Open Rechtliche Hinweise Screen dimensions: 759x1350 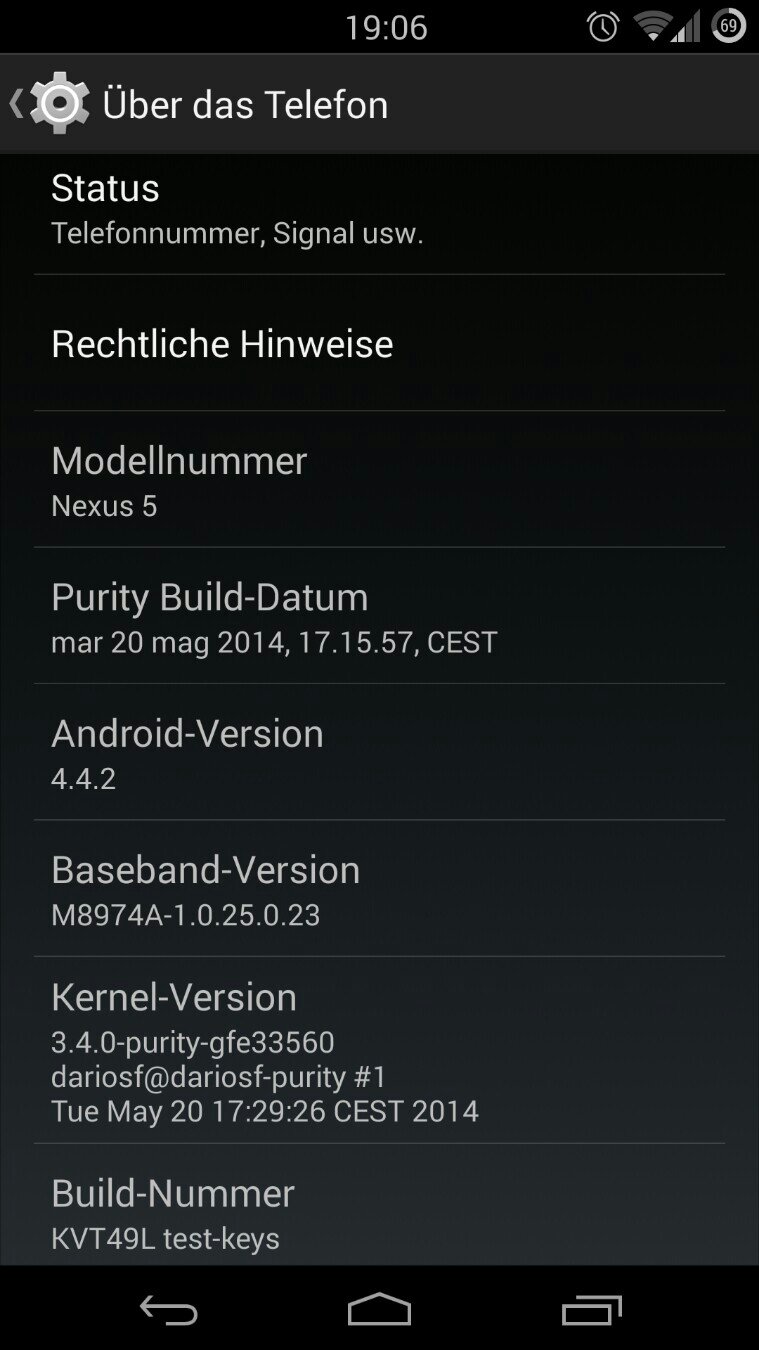(x=379, y=344)
